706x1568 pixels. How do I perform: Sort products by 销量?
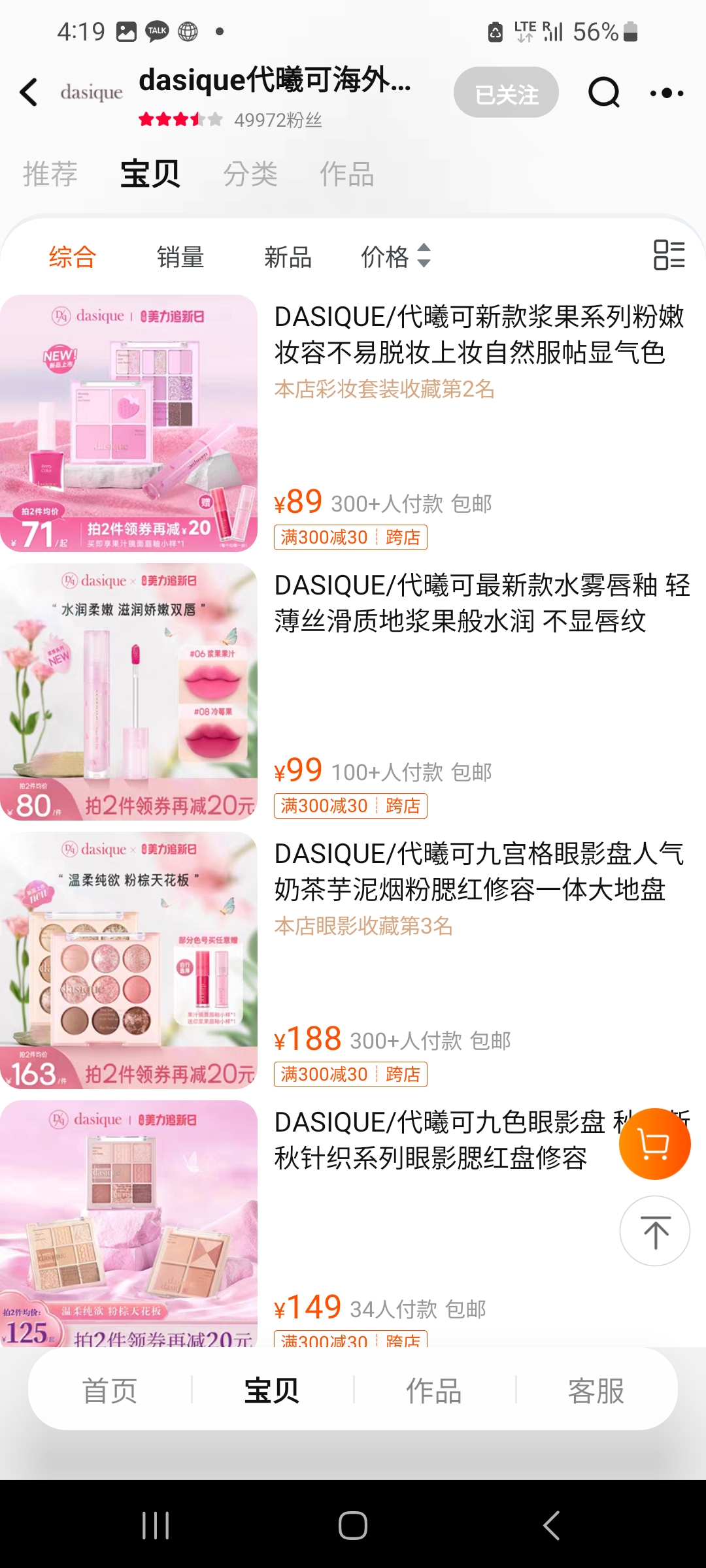pos(180,257)
